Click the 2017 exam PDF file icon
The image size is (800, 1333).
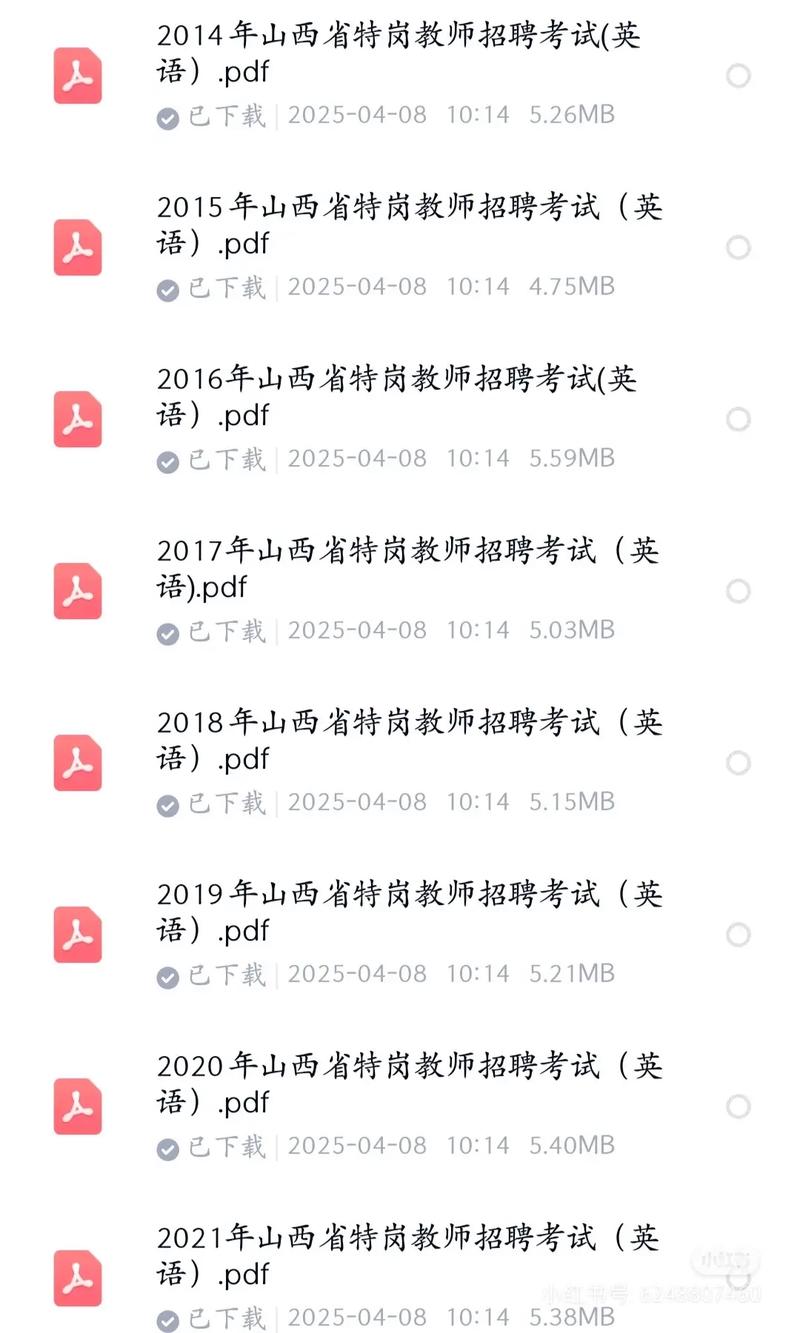[x=77, y=591]
